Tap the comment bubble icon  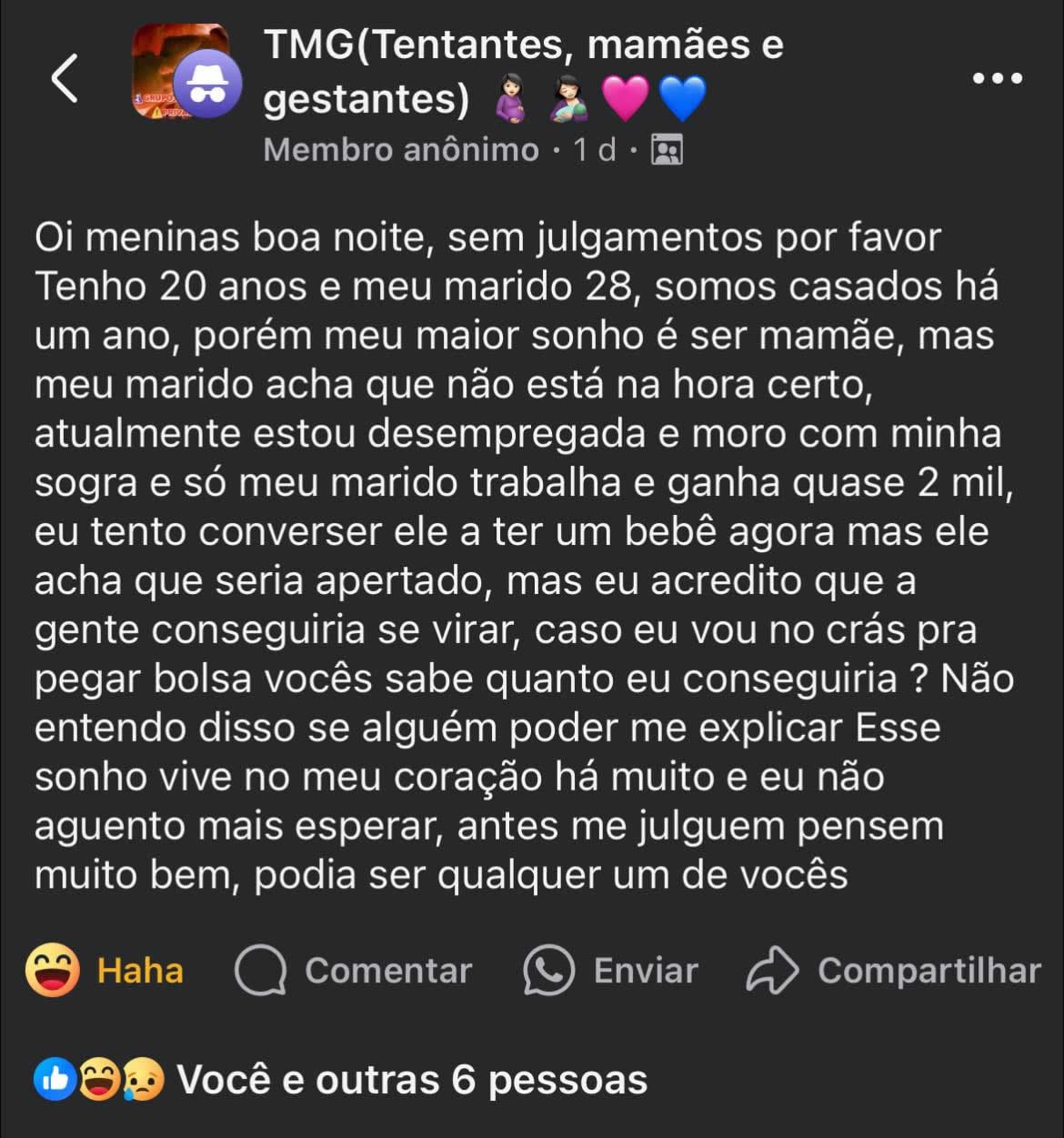pyautogui.click(x=265, y=970)
